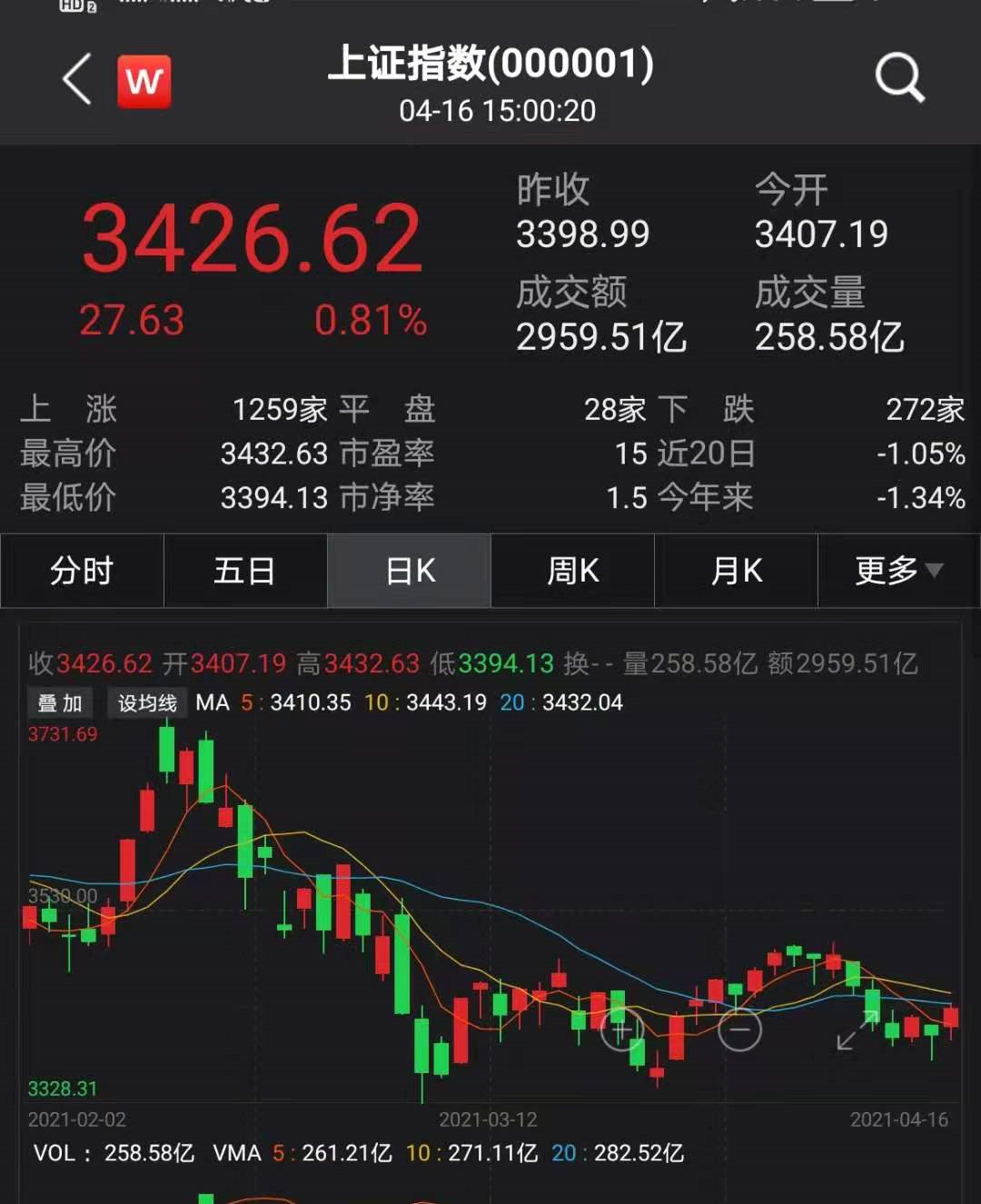The image size is (981, 1204).
Task: Toggle the MA20 moving average line
Action: [560, 702]
